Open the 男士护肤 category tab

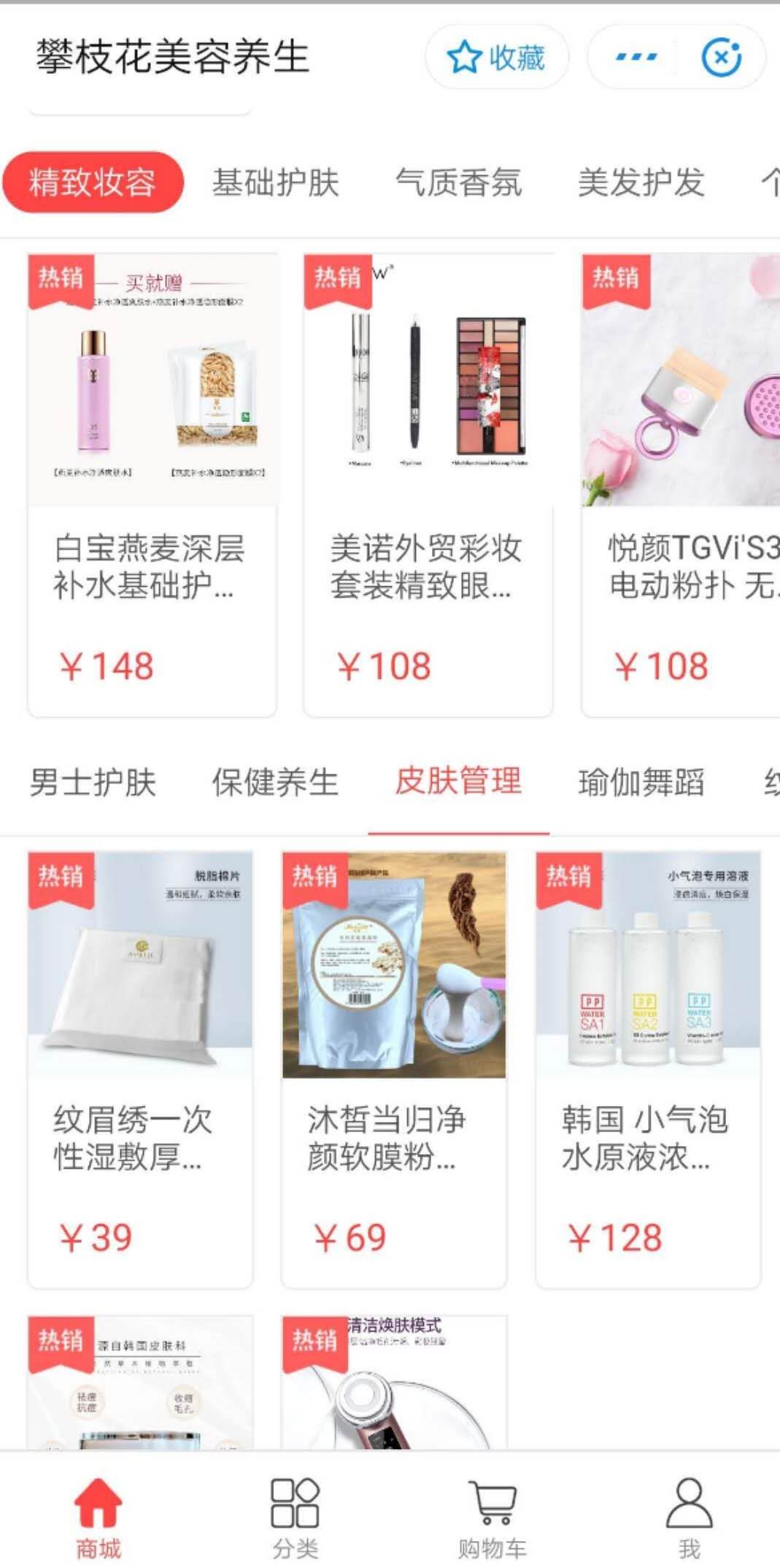tap(91, 783)
